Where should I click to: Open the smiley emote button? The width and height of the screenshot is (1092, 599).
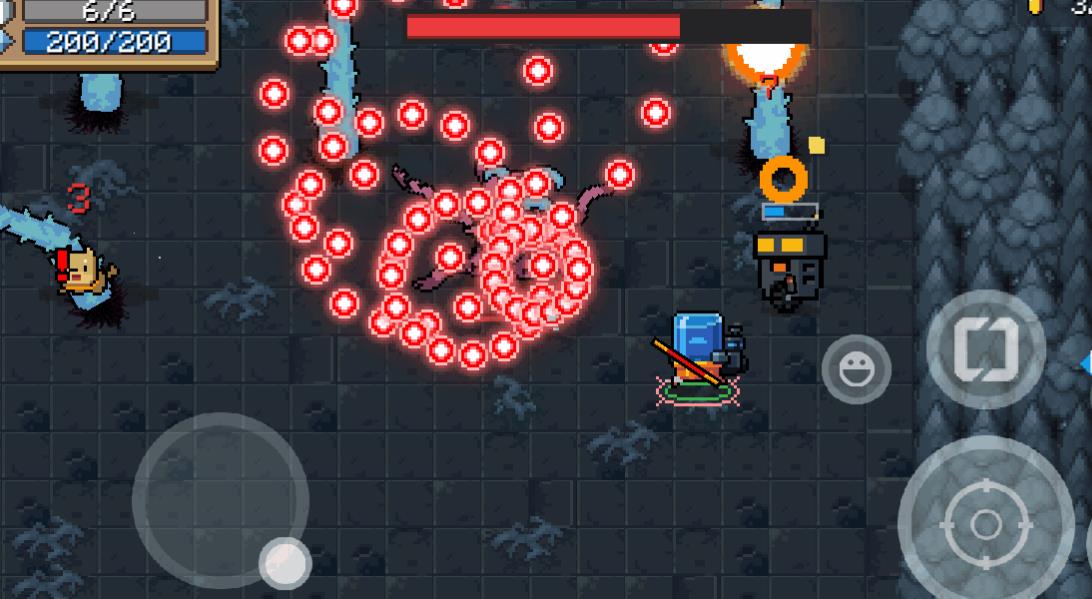coord(856,370)
